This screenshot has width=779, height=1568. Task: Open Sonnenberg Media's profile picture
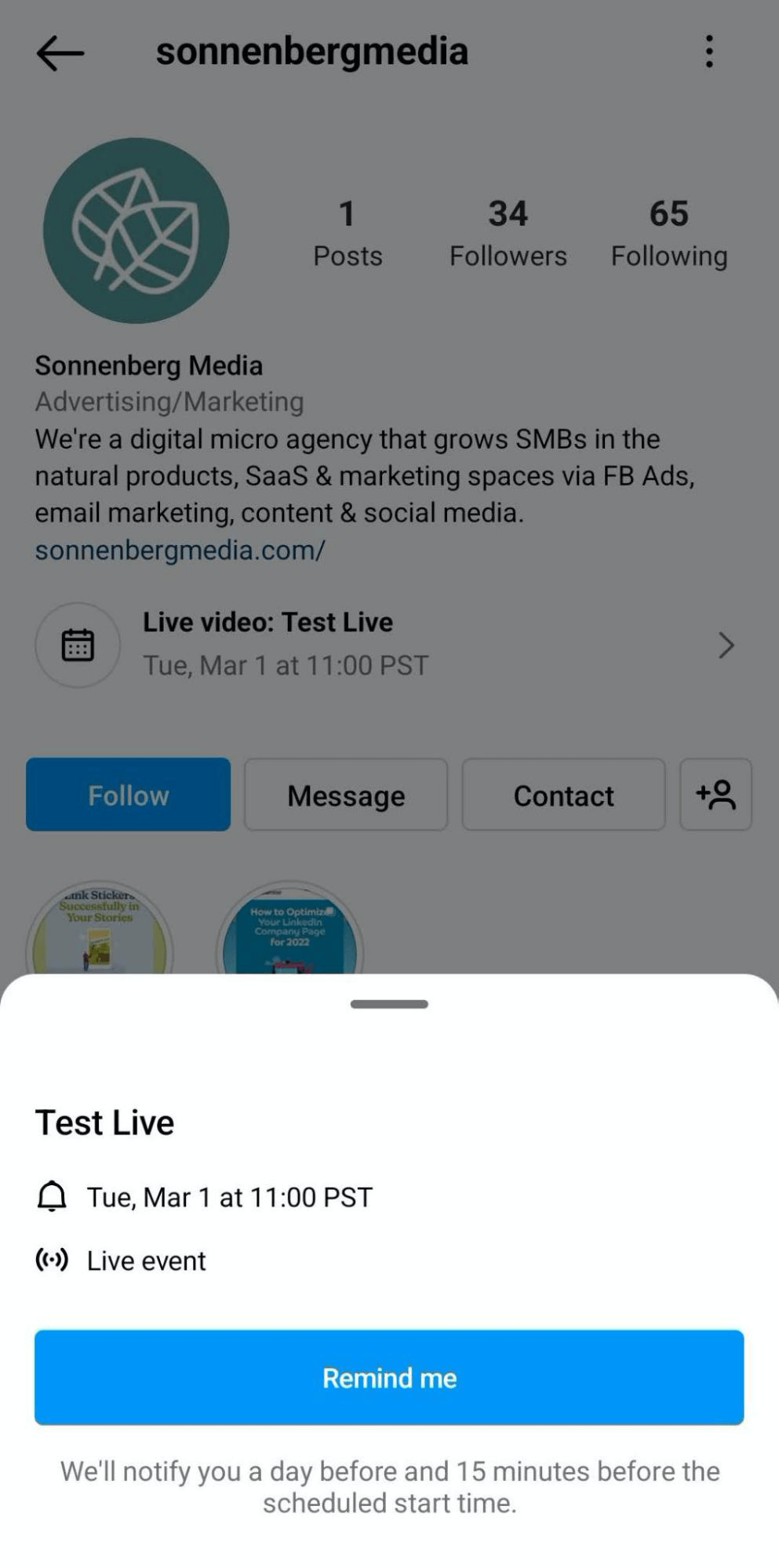click(x=137, y=231)
